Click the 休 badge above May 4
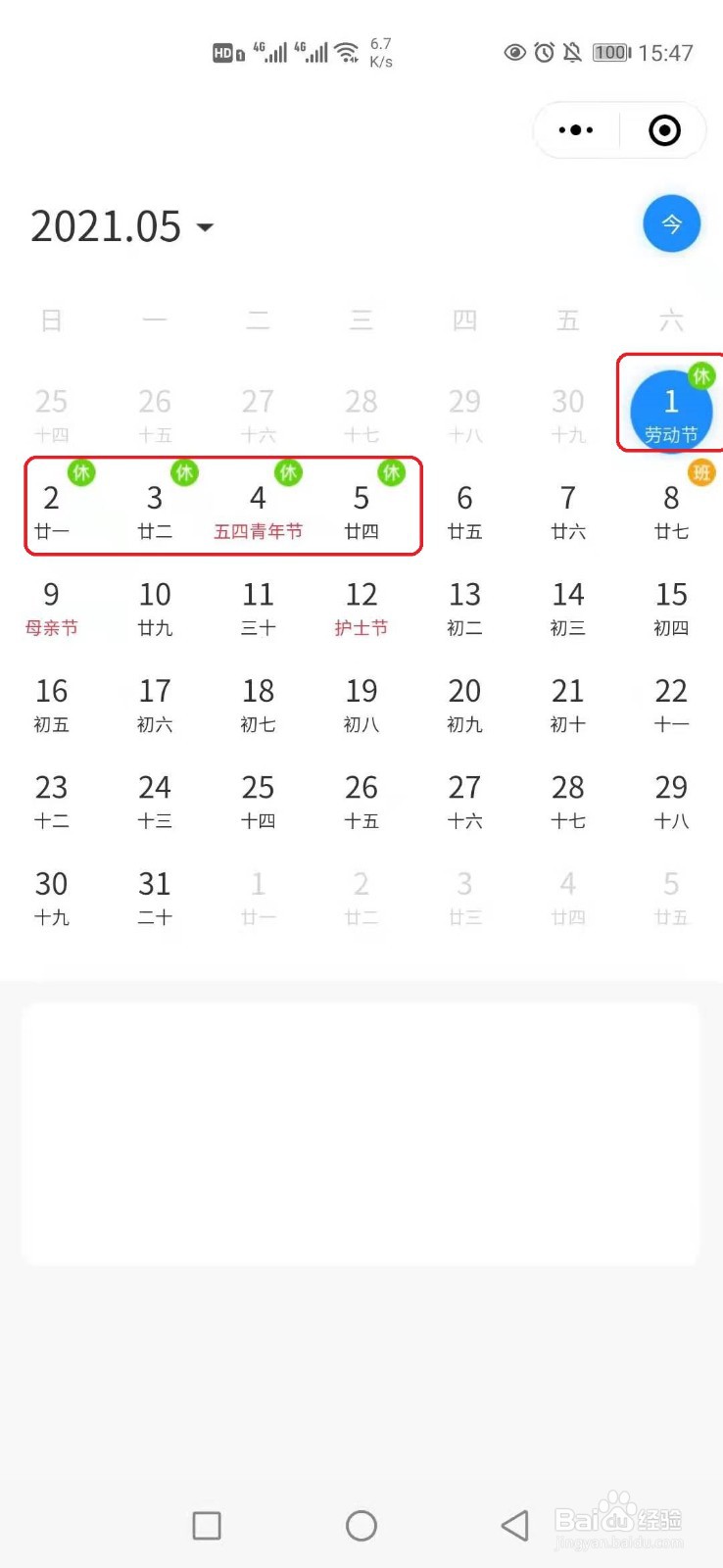 [x=289, y=472]
